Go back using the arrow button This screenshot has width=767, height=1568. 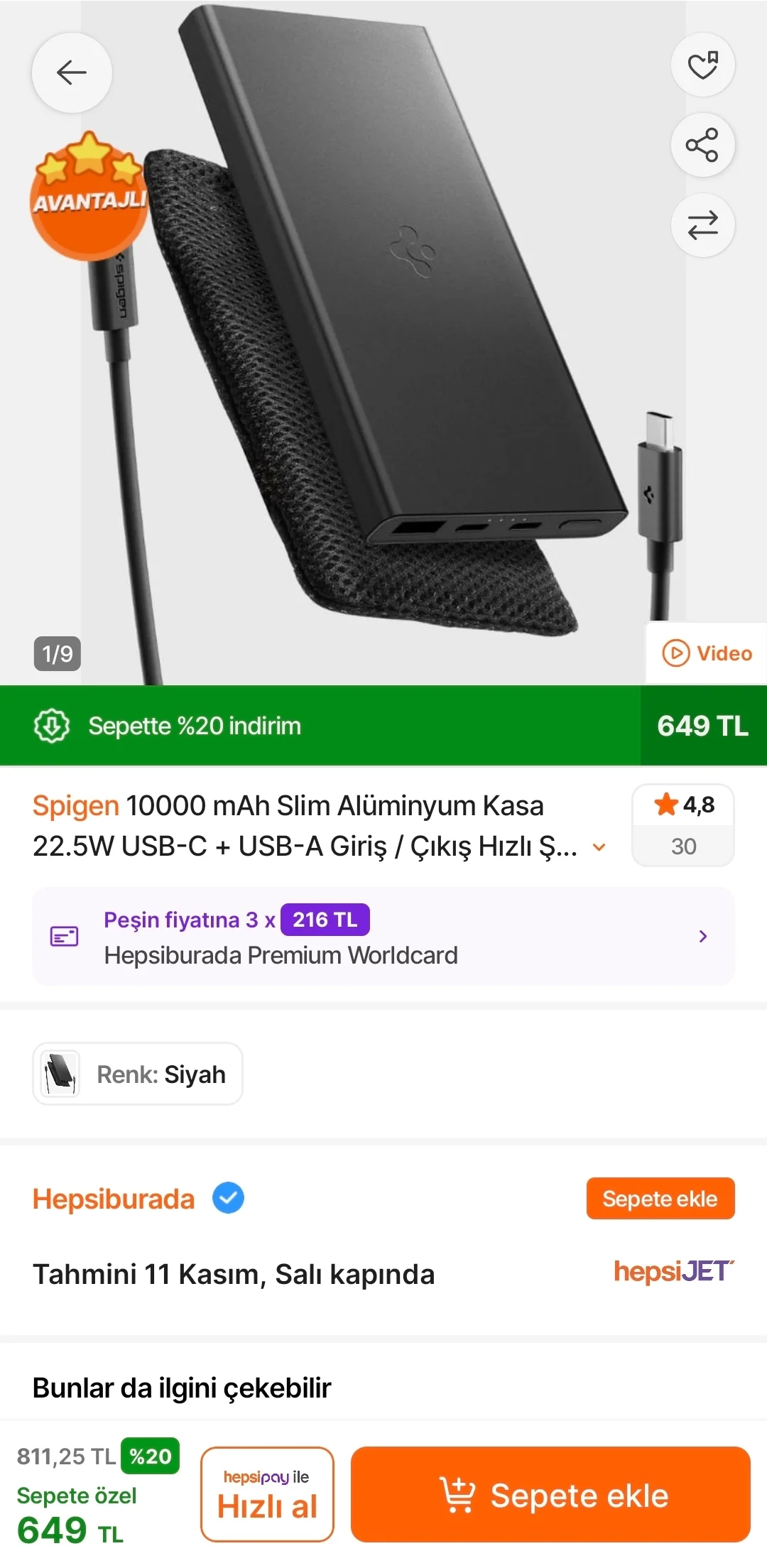click(x=72, y=72)
